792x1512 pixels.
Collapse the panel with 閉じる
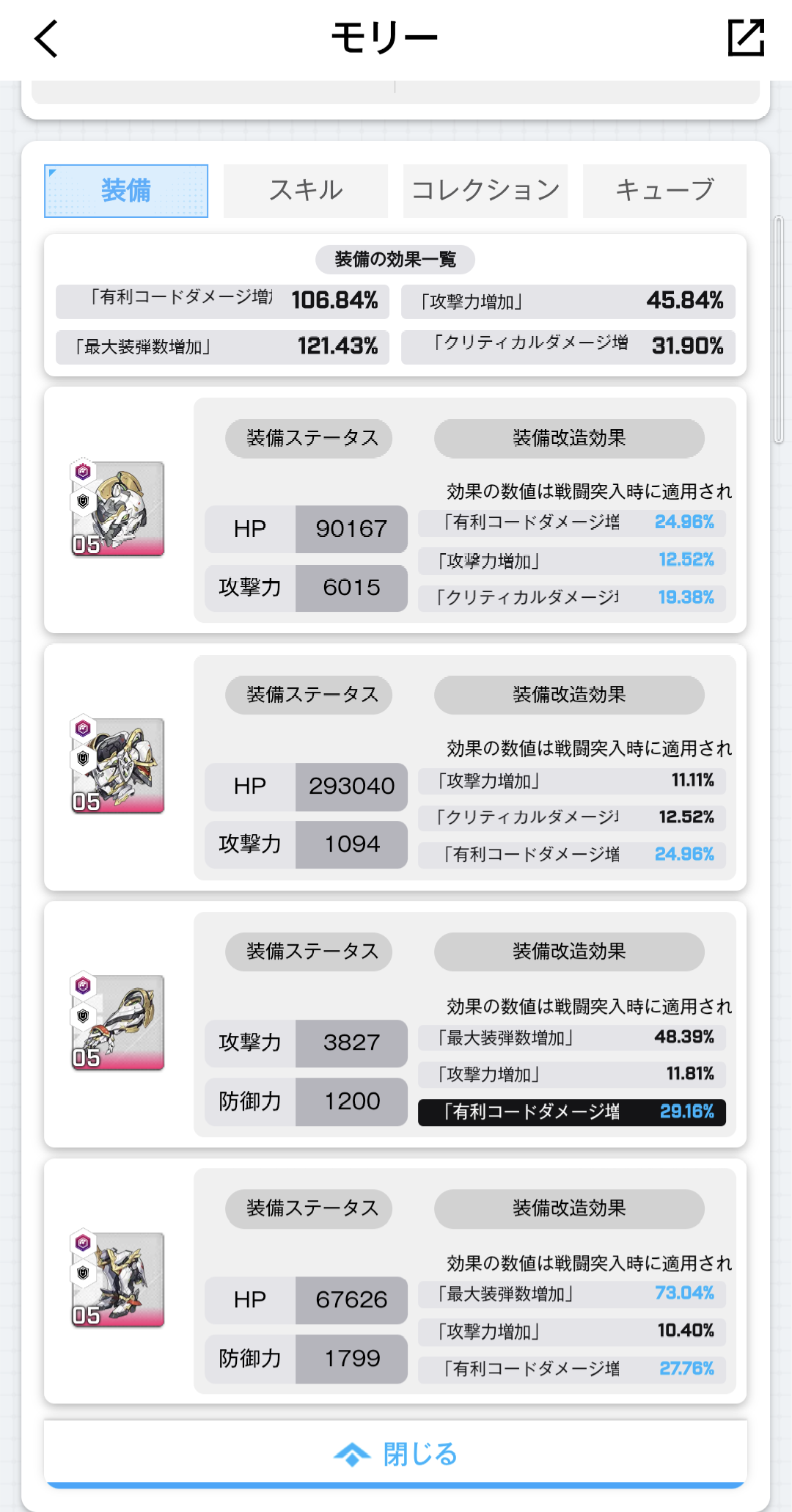click(396, 1453)
